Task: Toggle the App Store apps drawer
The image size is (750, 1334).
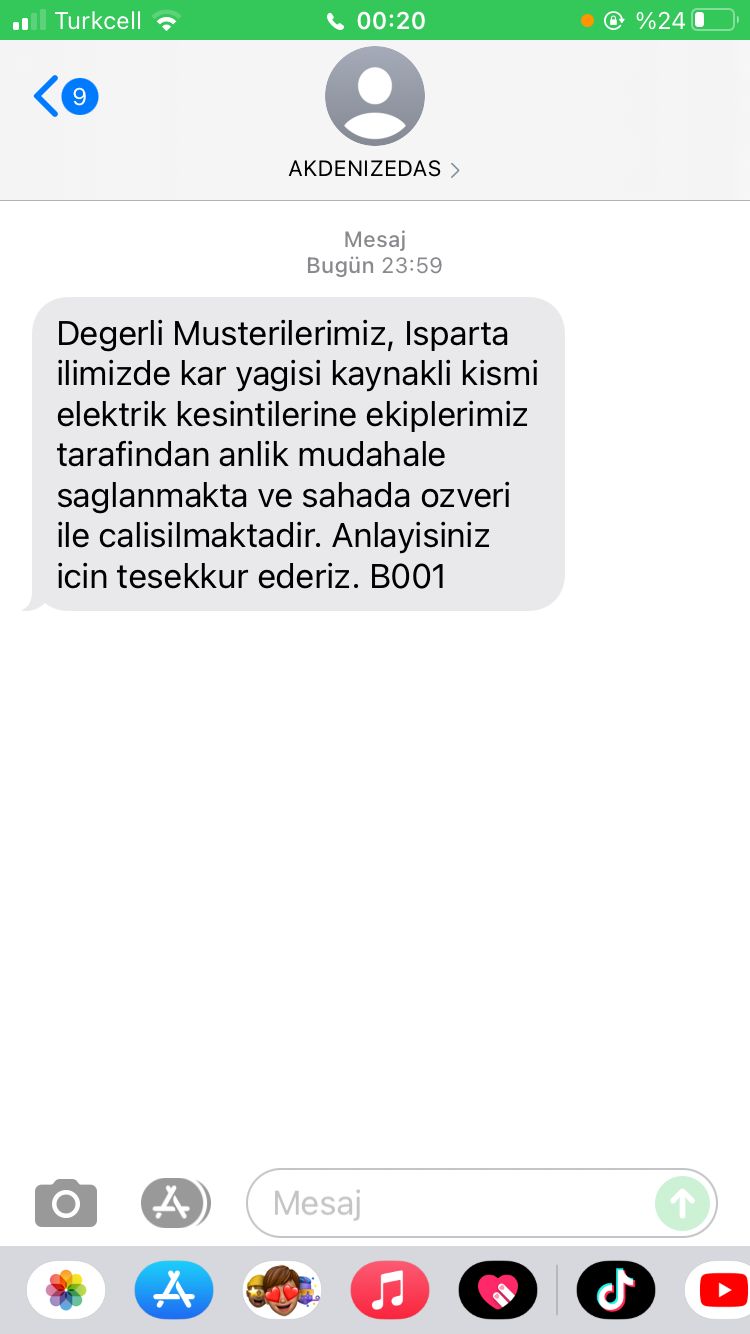Action: pyautogui.click(x=174, y=1202)
